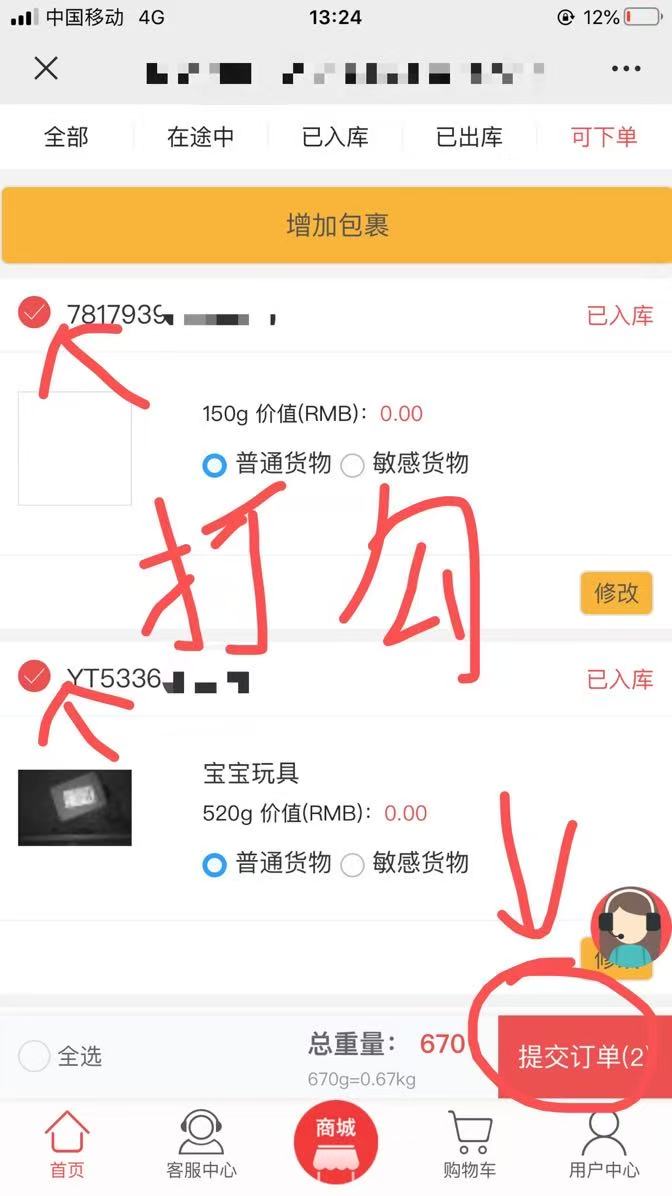Open the customer service avatar chat
Screen dimensions: 672x1196
click(630, 926)
